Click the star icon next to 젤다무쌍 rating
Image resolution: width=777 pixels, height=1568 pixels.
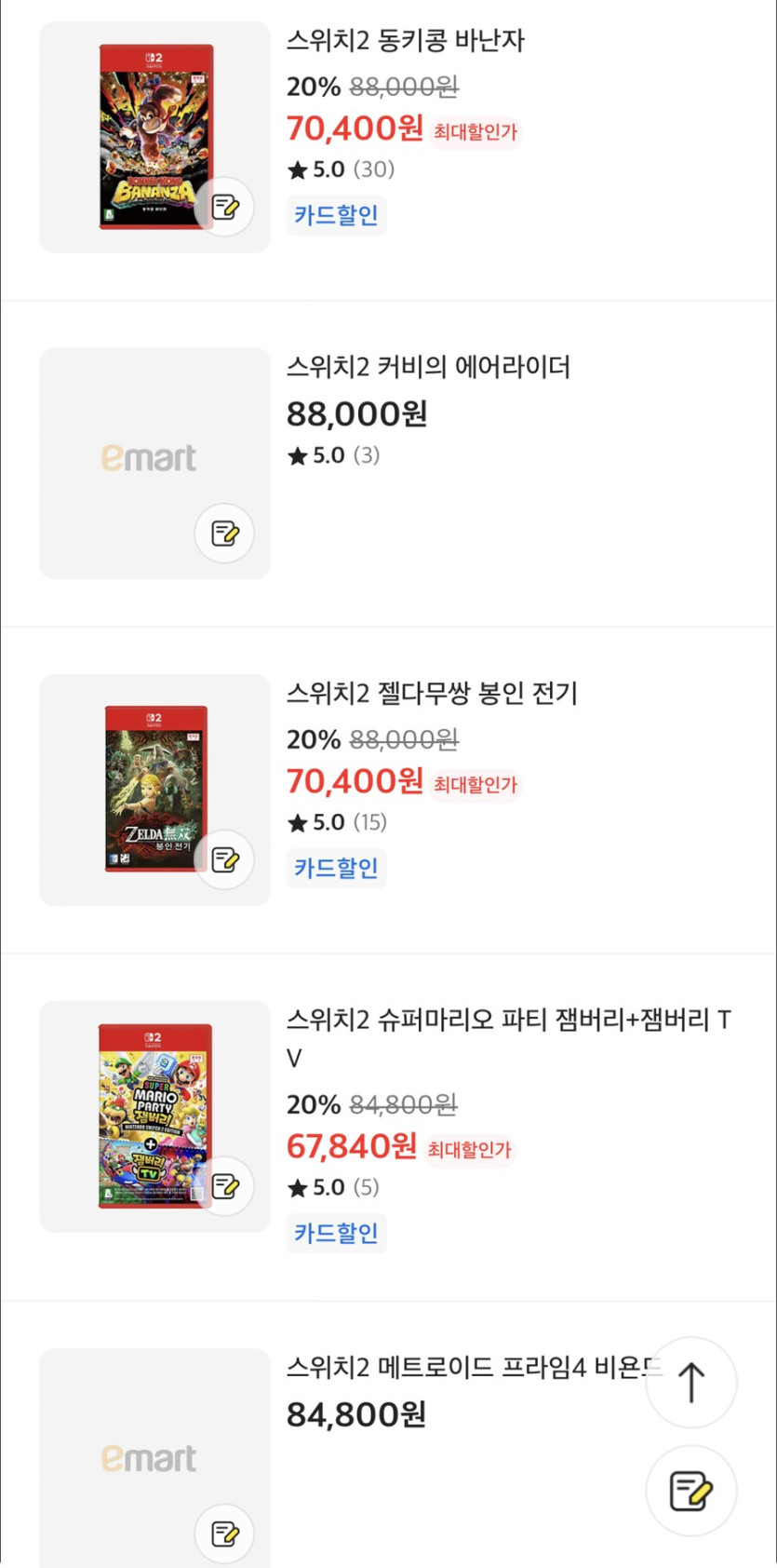(299, 822)
